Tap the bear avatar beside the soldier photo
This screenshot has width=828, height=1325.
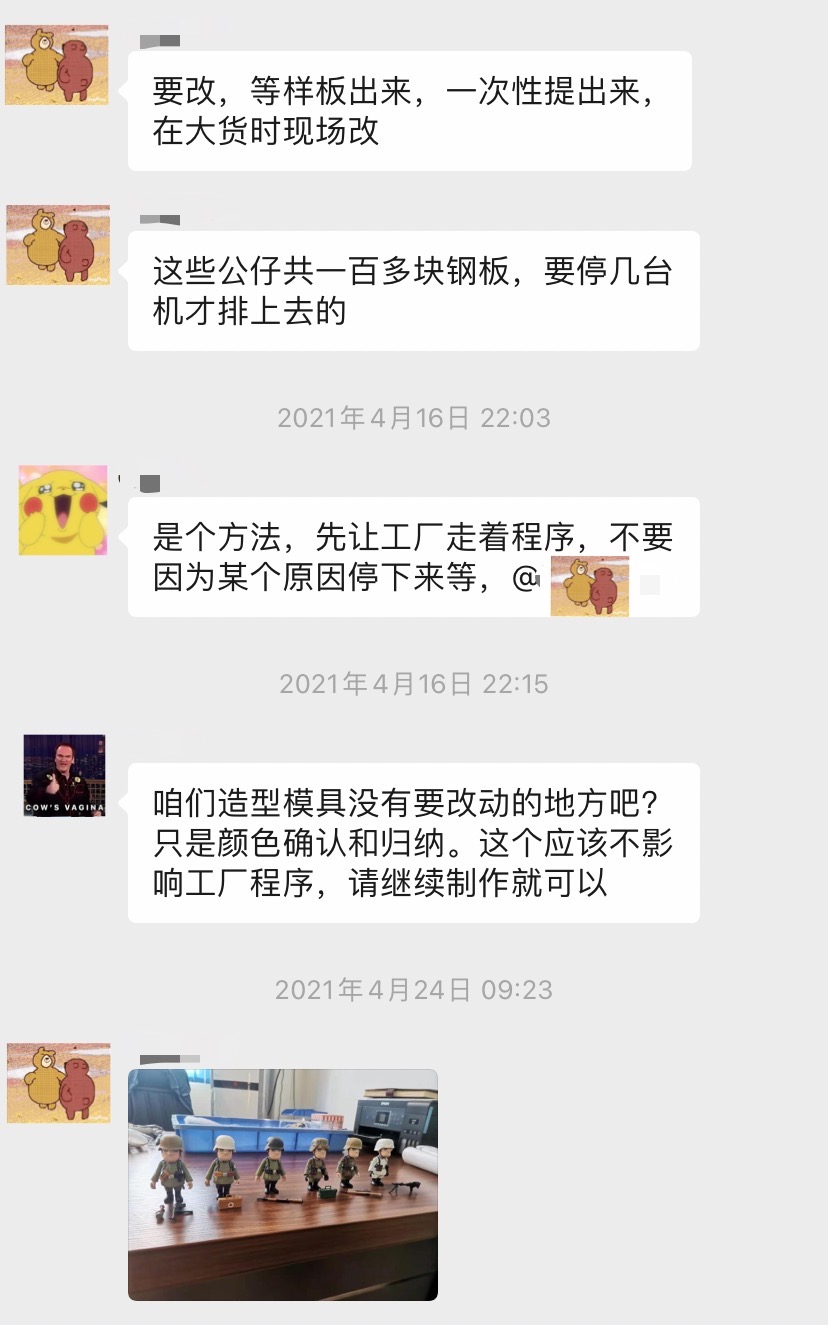pos(58,1082)
